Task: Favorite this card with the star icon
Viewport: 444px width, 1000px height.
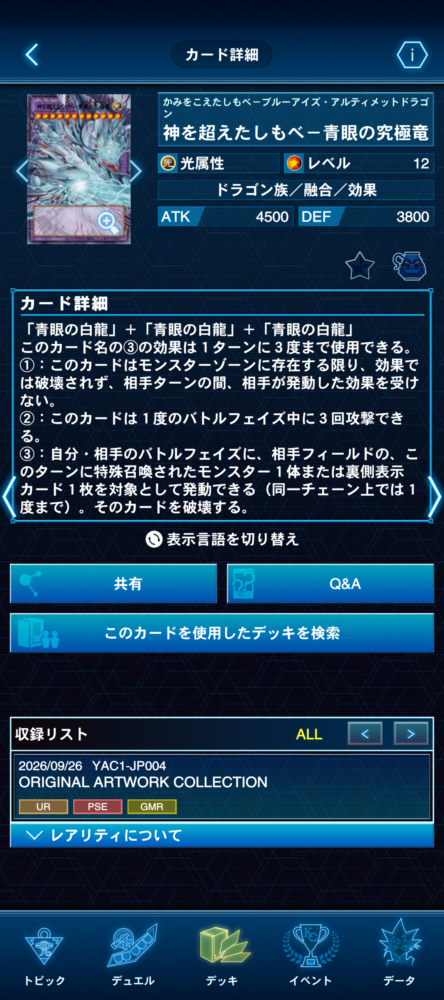Action: [x=360, y=266]
